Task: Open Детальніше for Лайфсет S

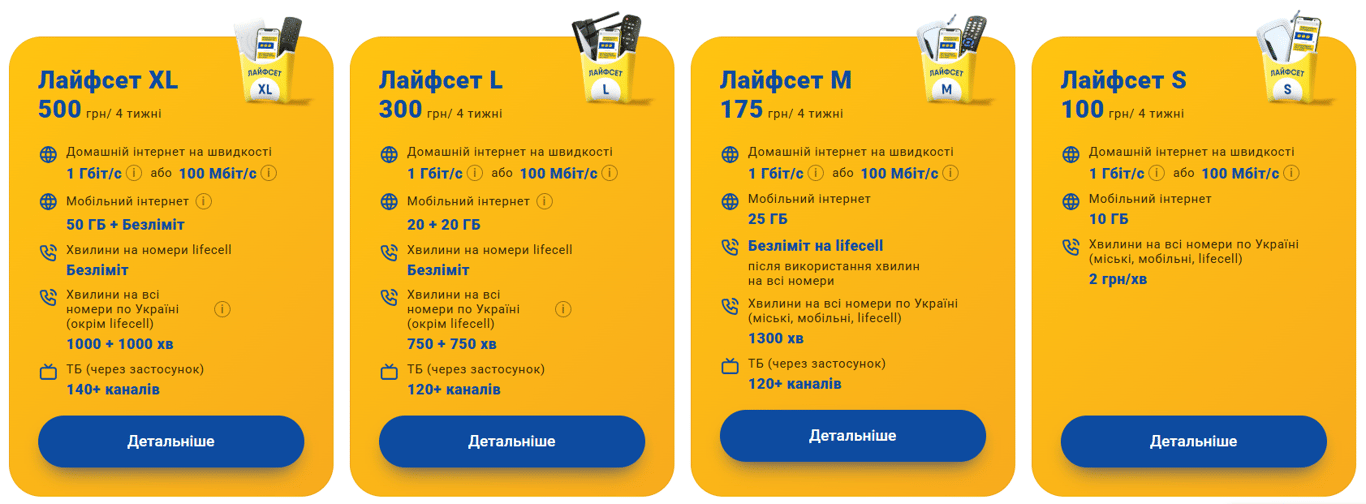Action: click(1193, 442)
